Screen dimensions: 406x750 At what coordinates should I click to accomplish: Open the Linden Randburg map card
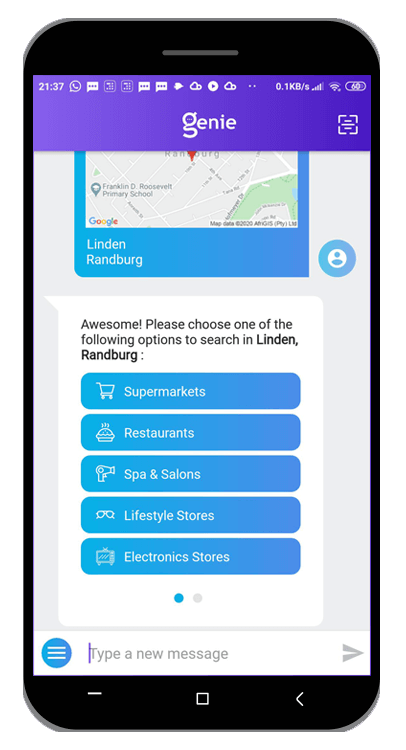tap(191, 214)
